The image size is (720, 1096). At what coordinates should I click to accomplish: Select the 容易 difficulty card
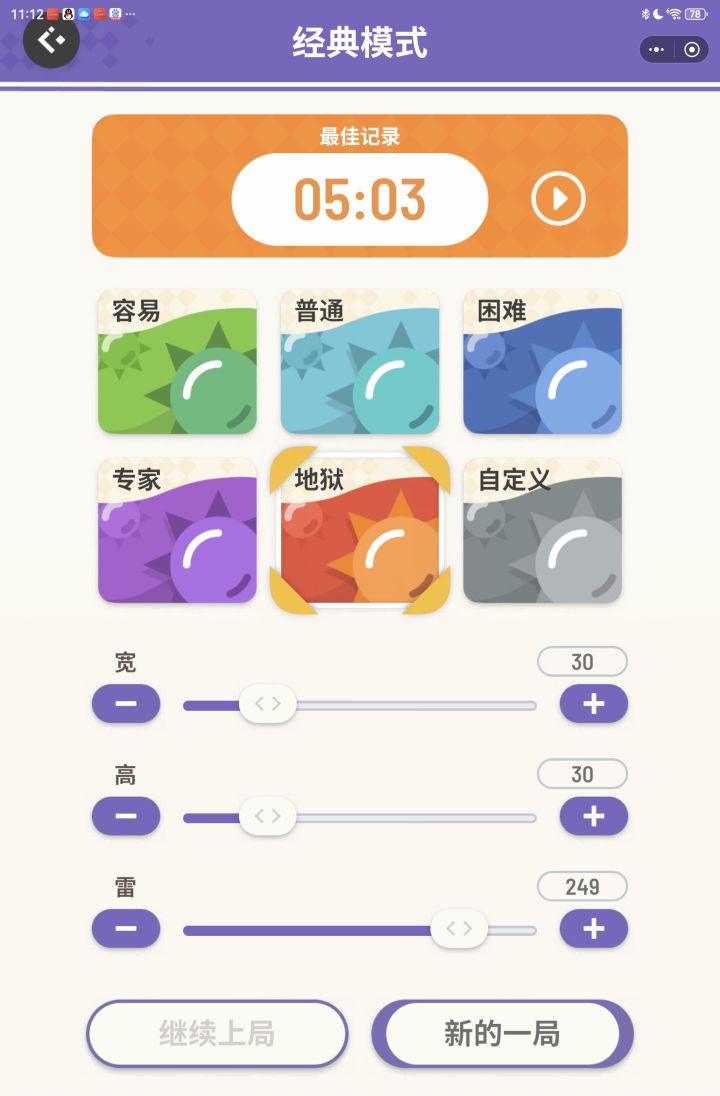176,362
